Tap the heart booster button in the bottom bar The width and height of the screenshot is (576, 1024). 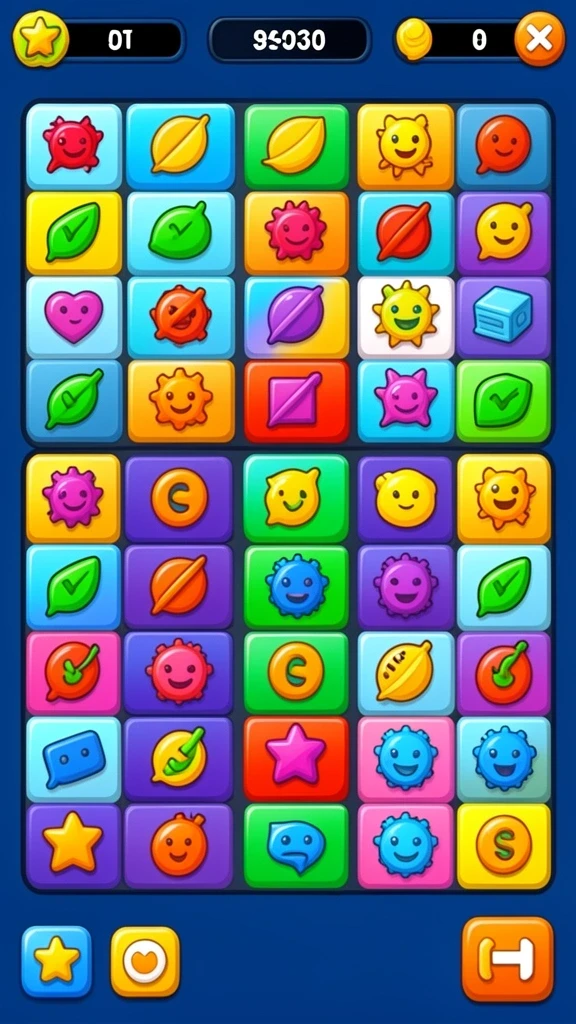[x=145, y=961]
